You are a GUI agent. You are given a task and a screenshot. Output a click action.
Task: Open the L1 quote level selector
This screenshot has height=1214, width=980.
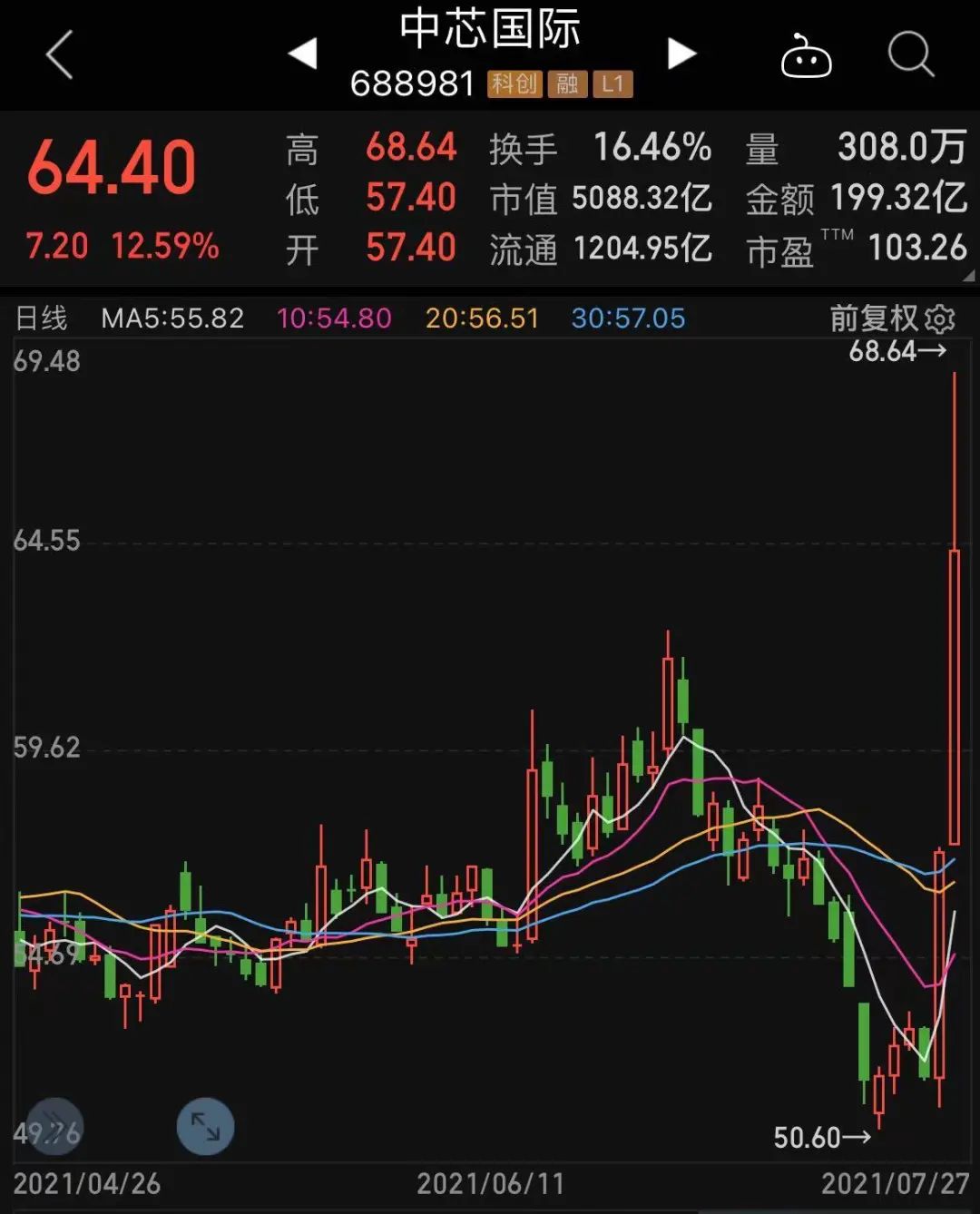(613, 83)
